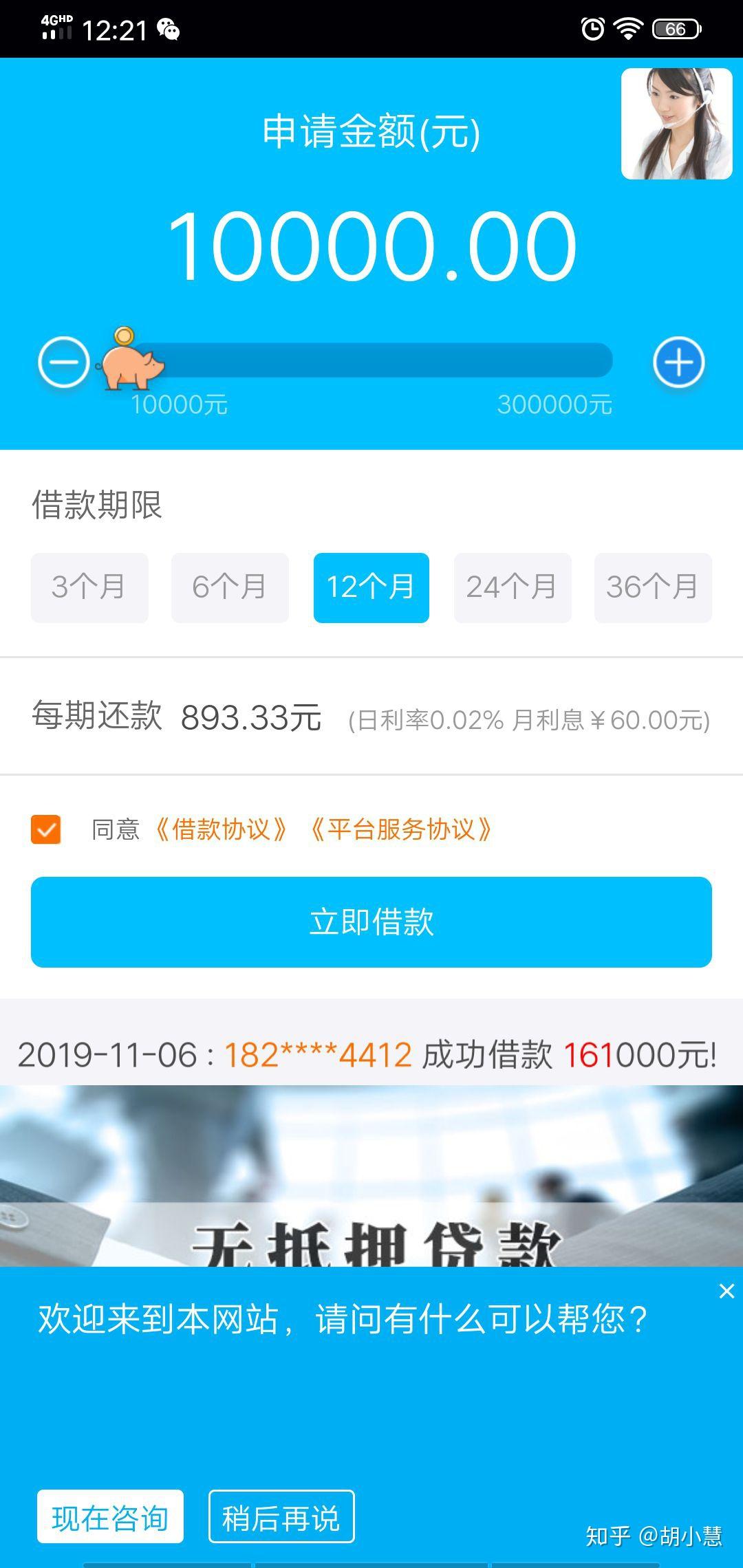Choose the 36个月 loan term
Viewport: 743px width, 1568px height.
pyautogui.click(x=653, y=588)
